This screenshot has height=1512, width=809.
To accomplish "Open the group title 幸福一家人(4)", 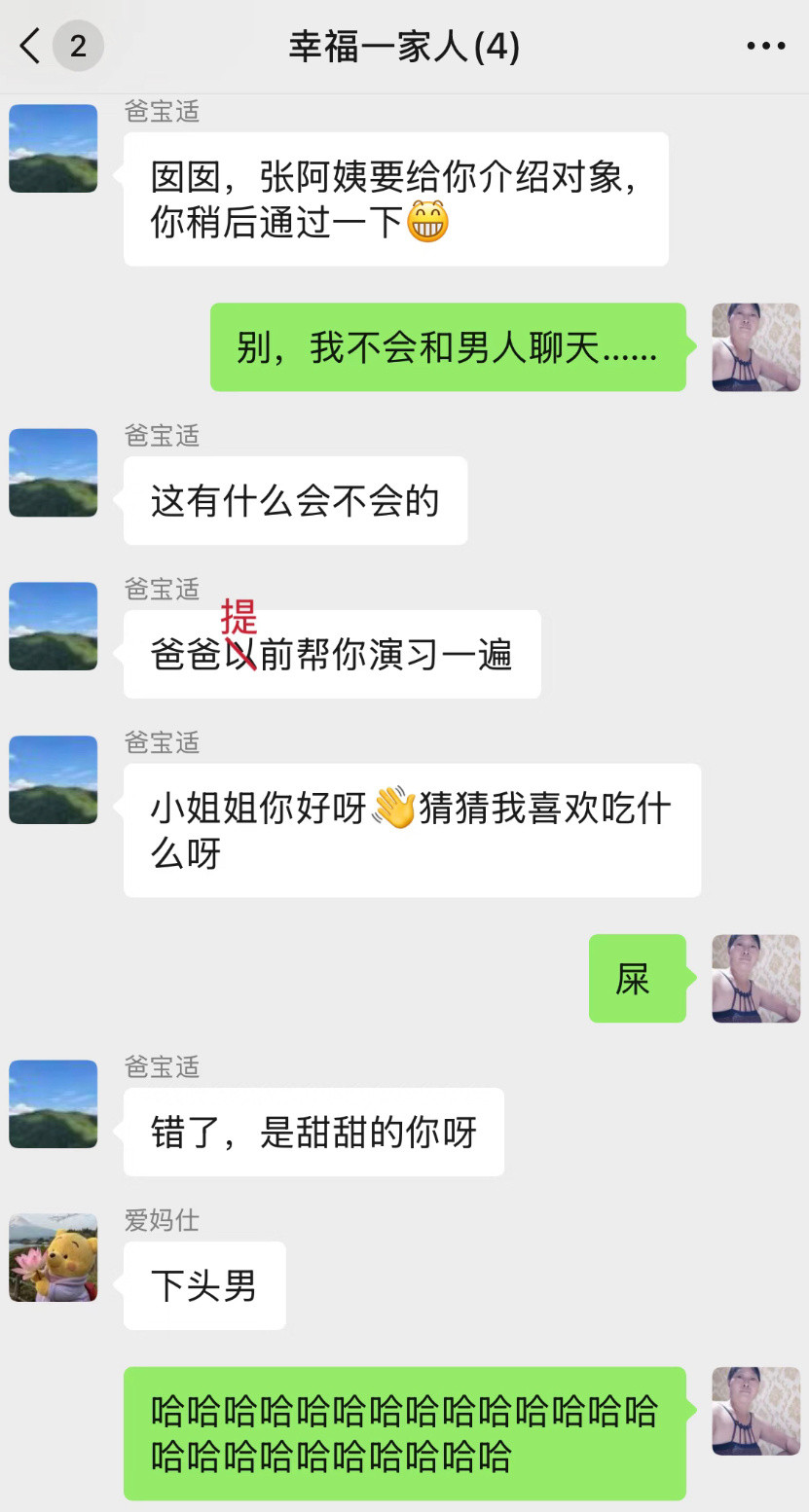I will 404,45.
